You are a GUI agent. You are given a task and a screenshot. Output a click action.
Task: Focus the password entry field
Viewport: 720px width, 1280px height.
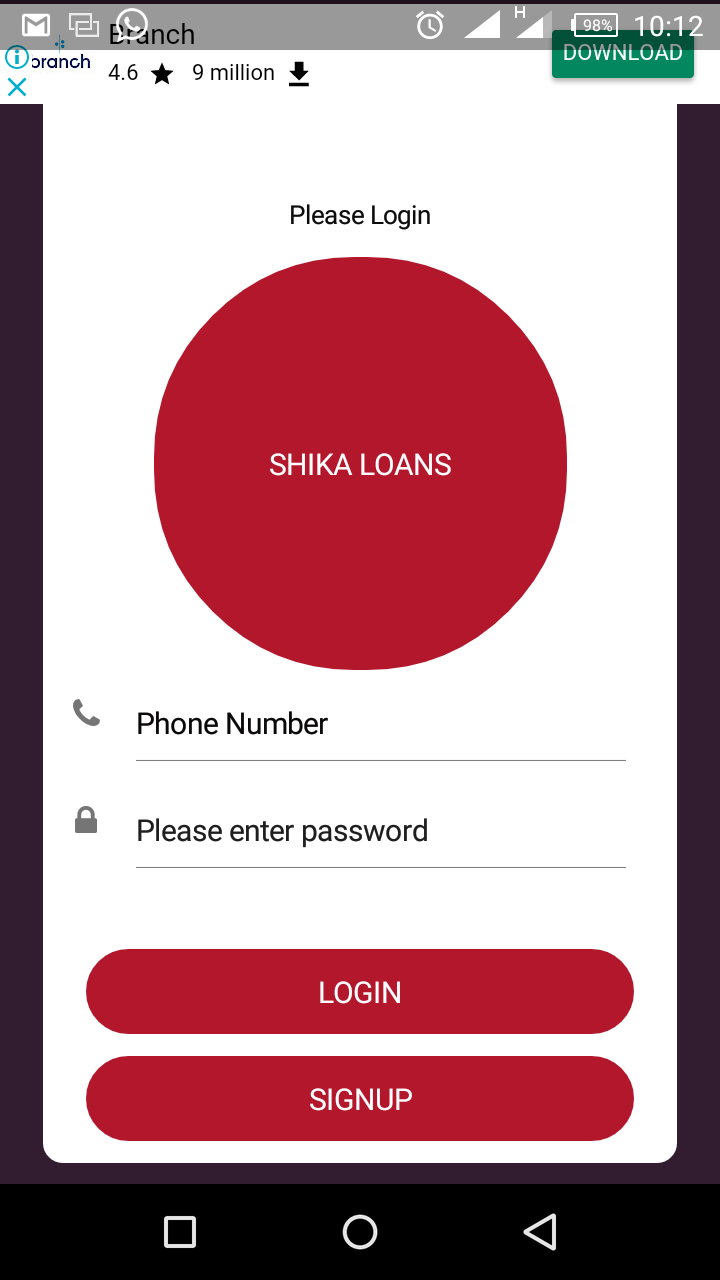(380, 831)
